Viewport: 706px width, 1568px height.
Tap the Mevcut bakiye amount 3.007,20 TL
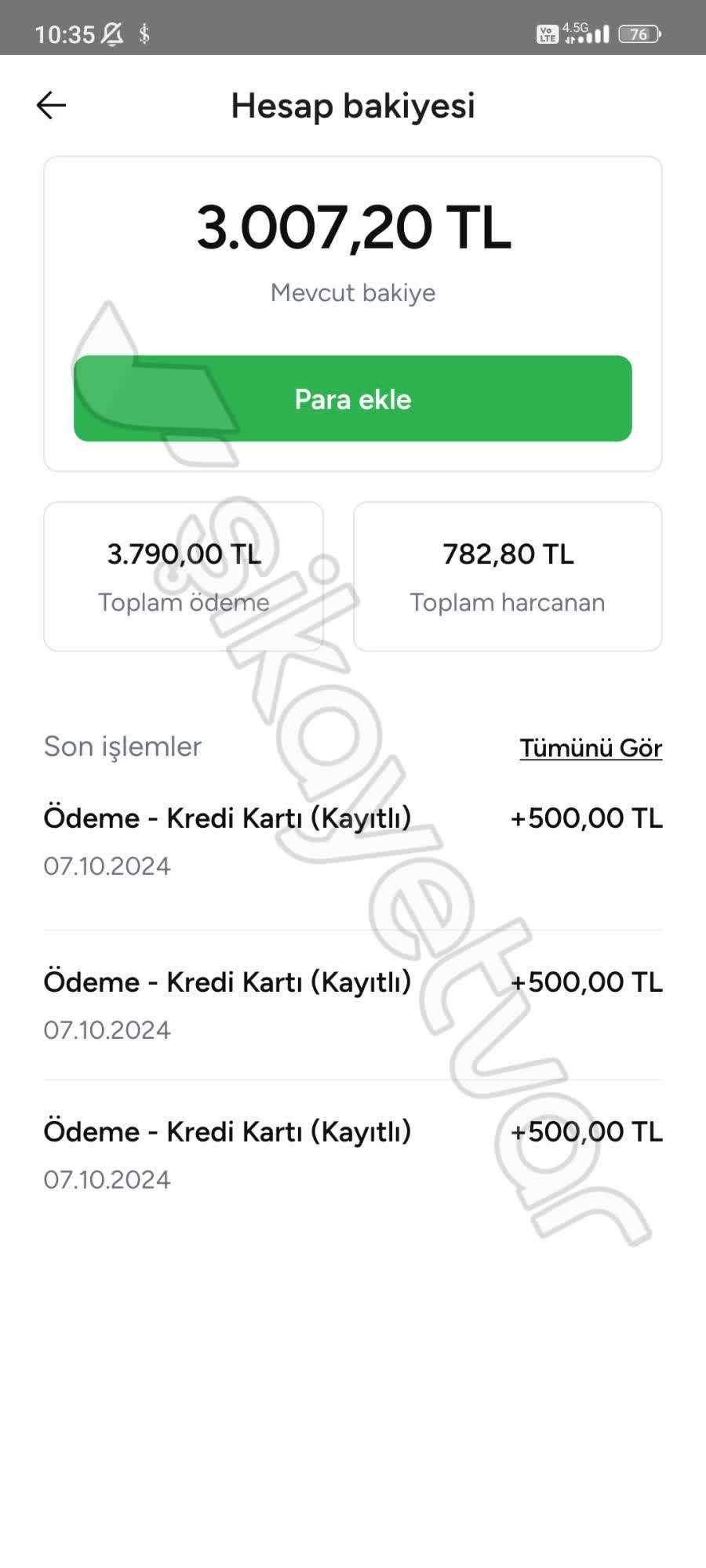point(353,228)
